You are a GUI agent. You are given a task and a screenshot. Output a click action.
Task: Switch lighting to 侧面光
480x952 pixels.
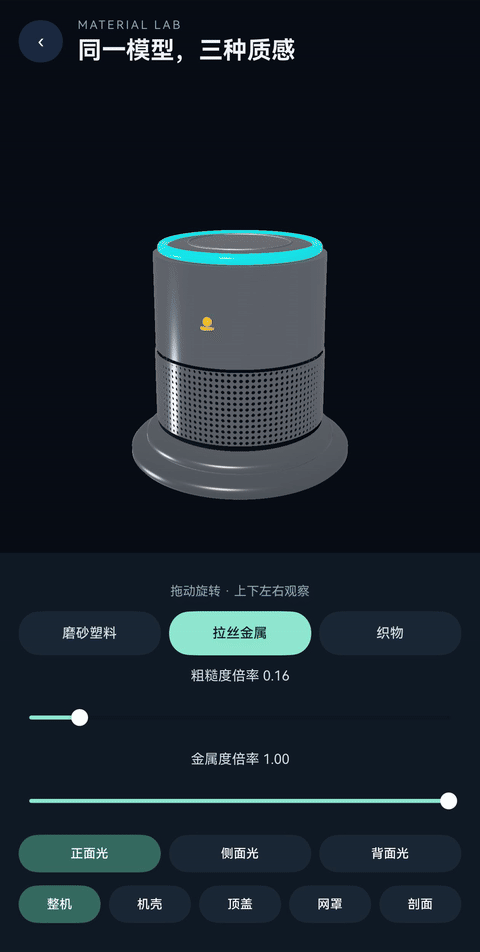point(240,853)
